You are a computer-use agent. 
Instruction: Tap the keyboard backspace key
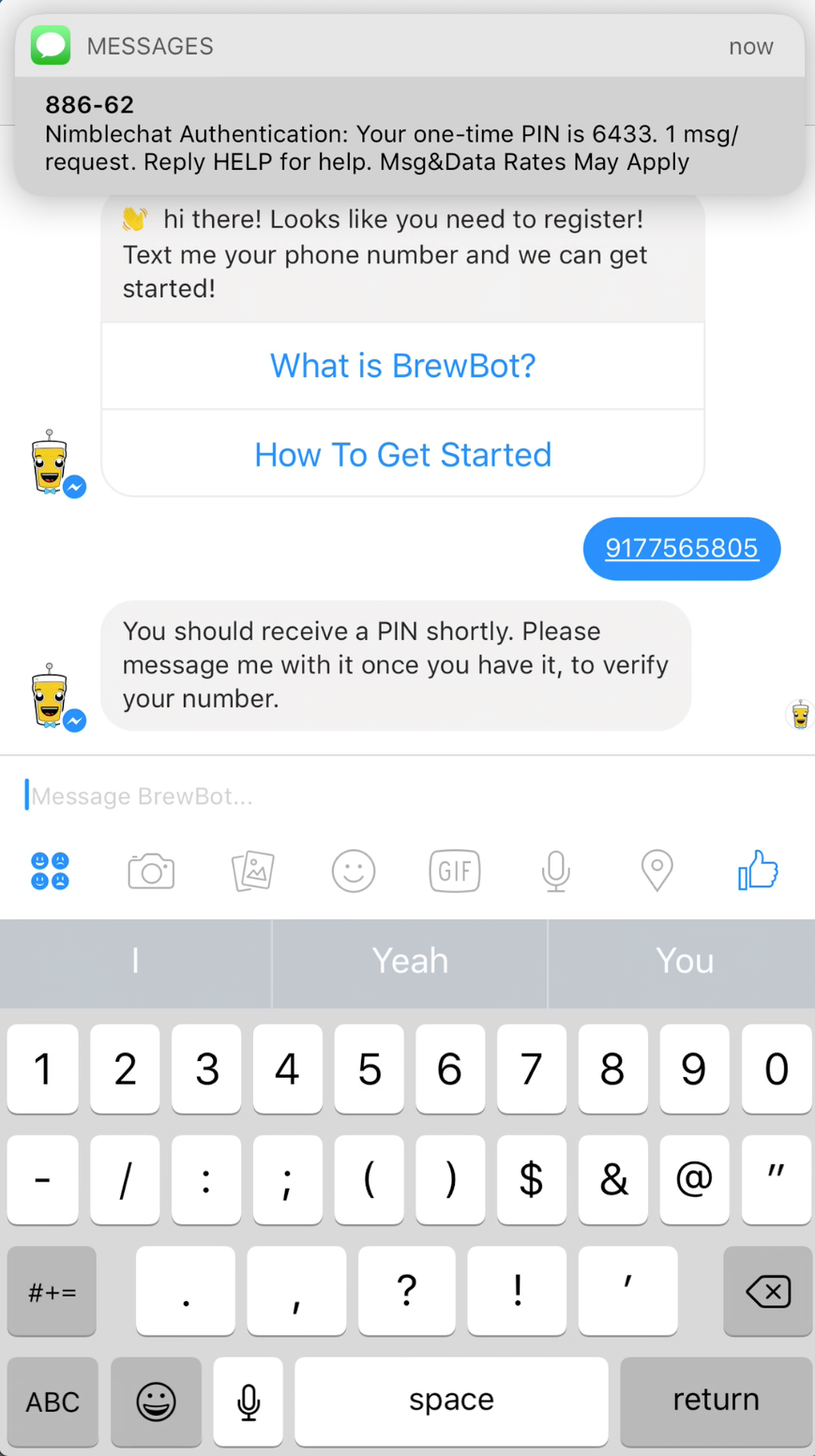click(x=767, y=1292)
